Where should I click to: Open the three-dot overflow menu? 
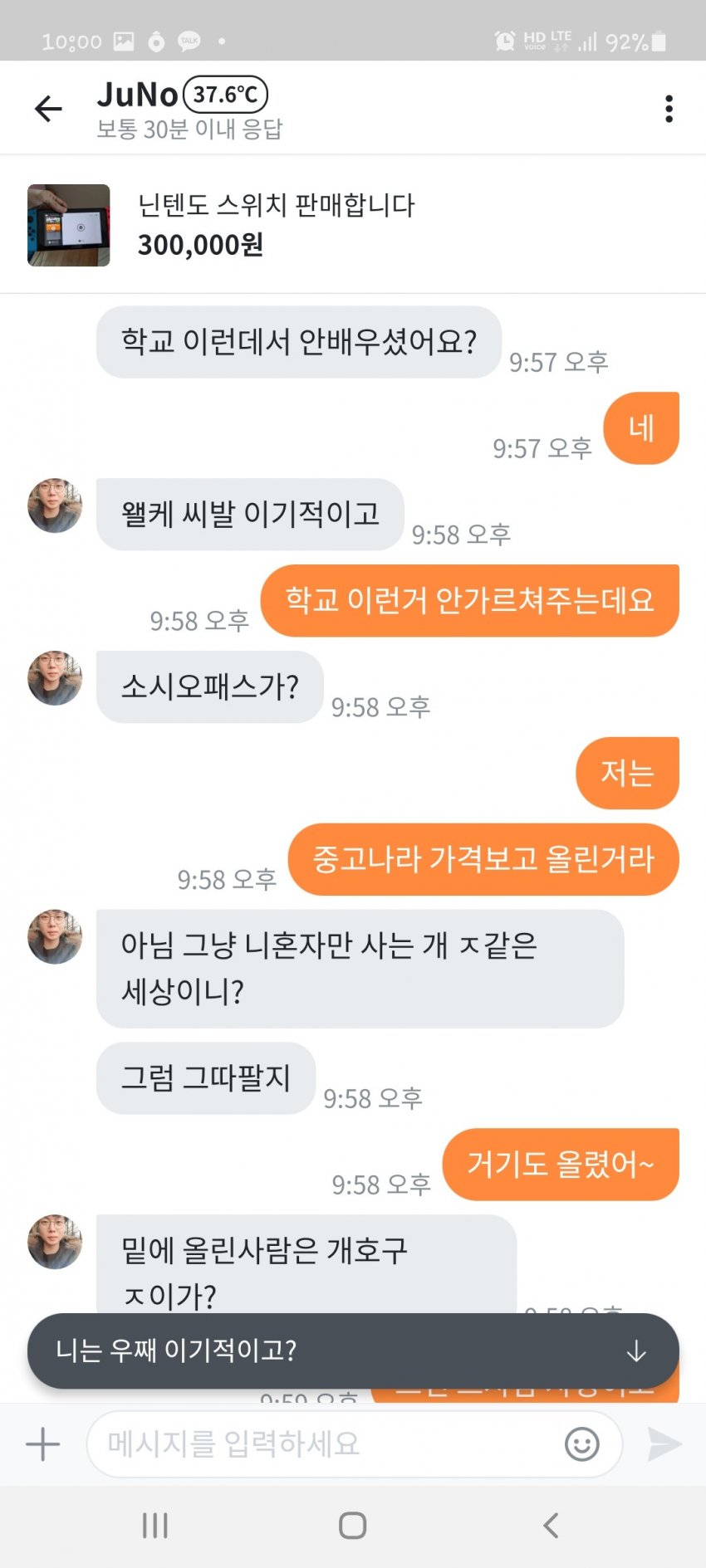coord(669,109)
